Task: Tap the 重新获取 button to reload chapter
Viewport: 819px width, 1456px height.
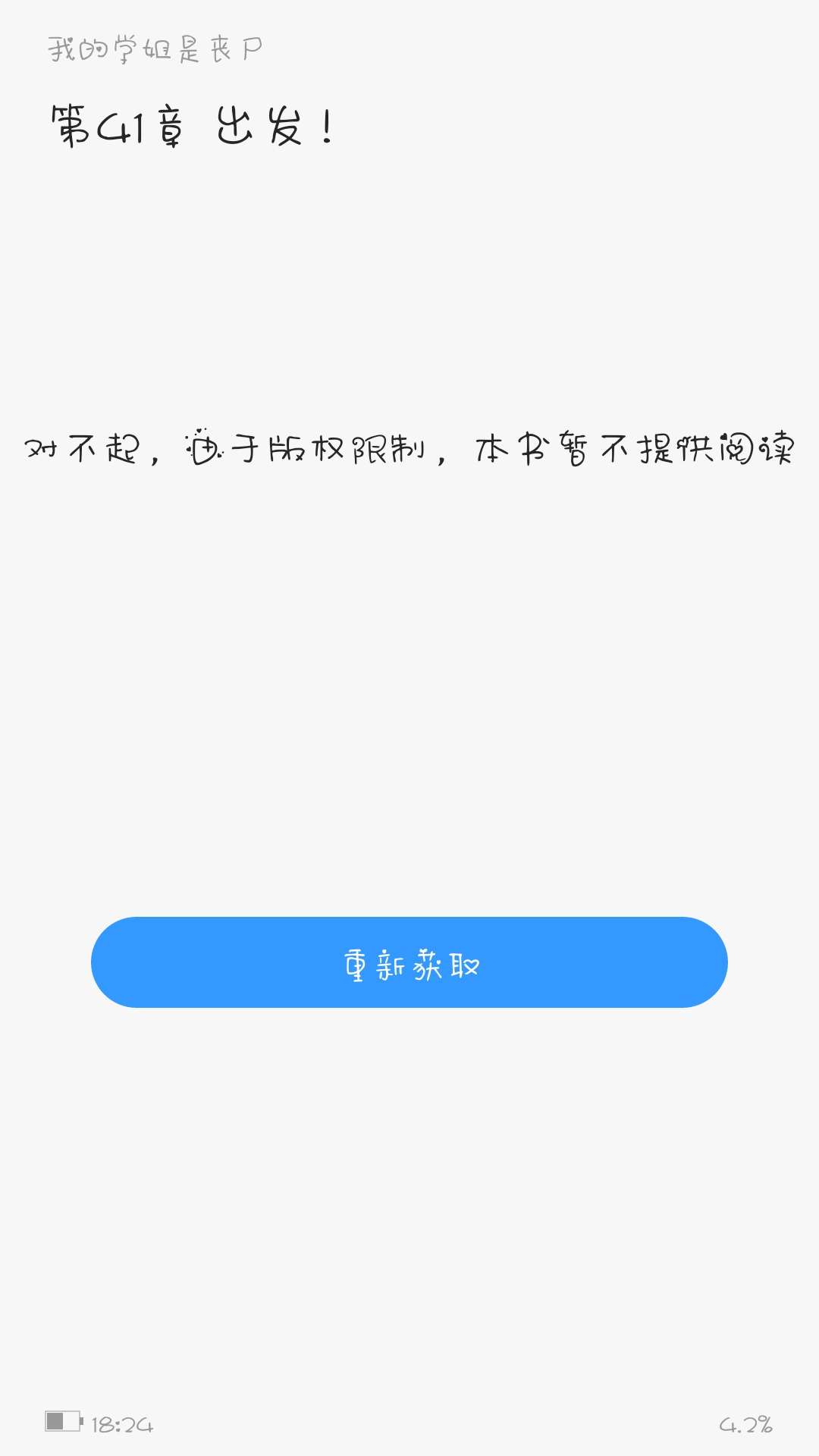Action: click(x=409, y=962)
